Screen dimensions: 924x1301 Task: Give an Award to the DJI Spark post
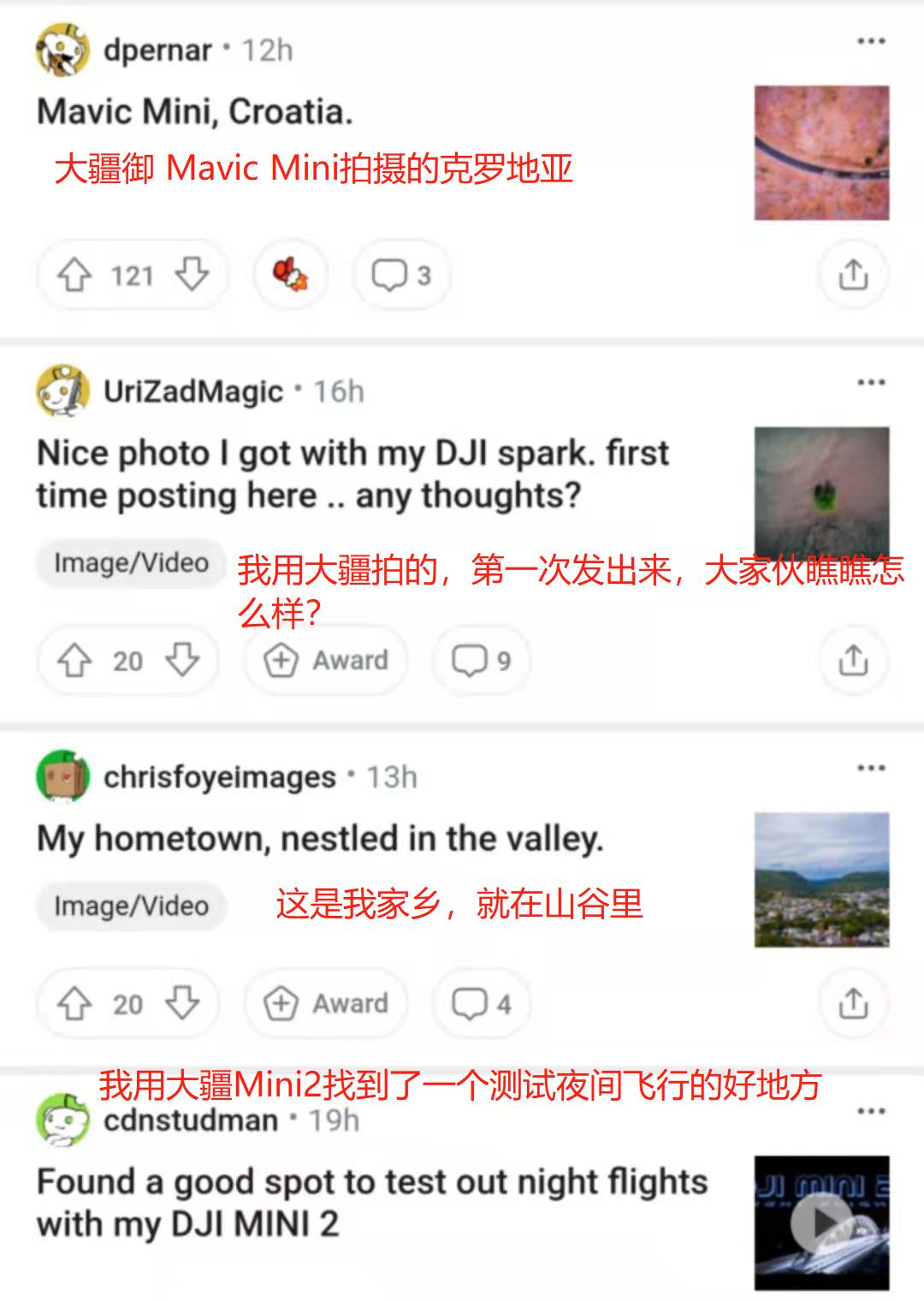coord(325,661)
